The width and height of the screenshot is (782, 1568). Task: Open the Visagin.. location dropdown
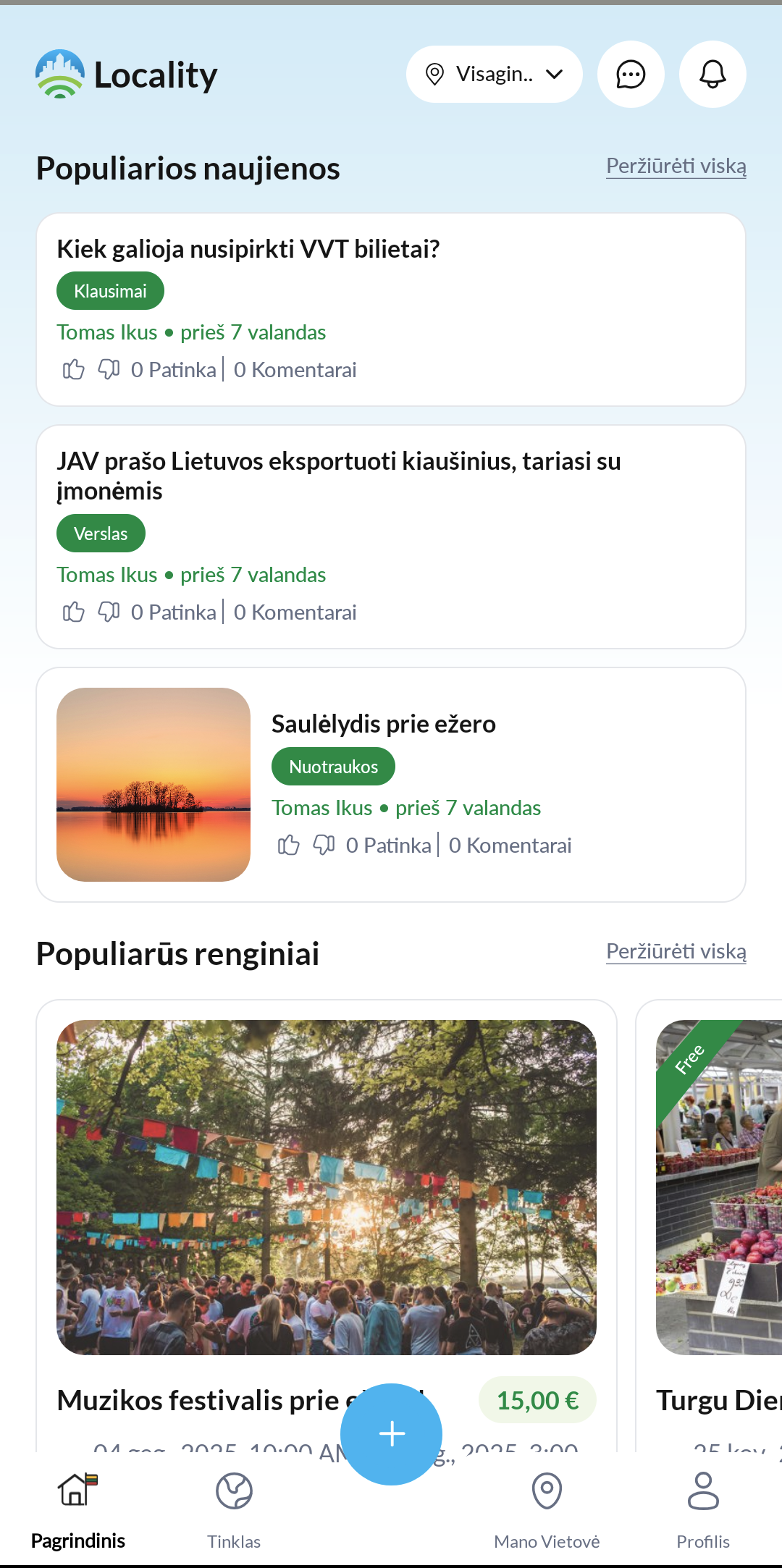pos(494,75)
